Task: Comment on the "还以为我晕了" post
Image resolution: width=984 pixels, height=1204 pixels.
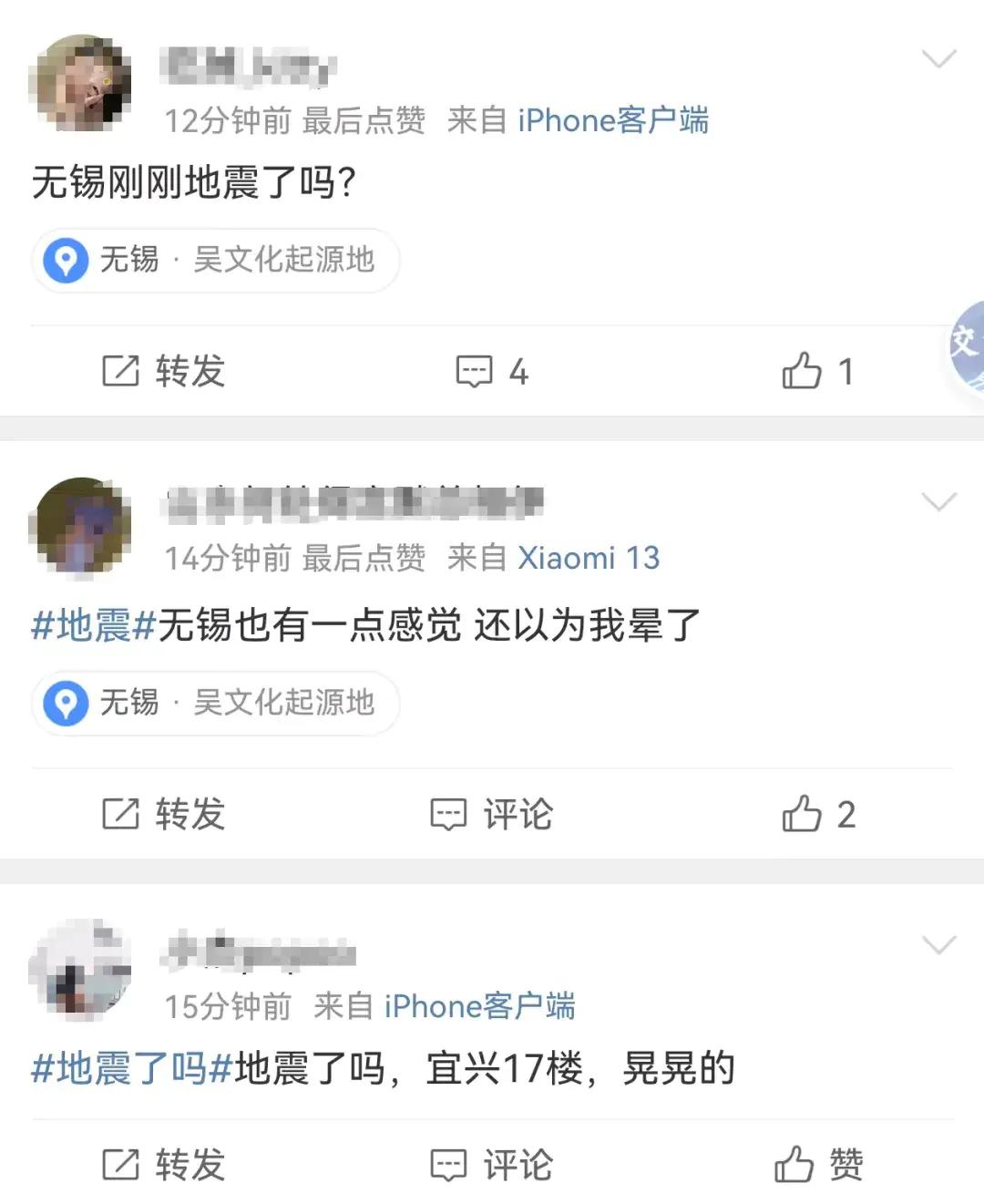Action: click(x=492, y=814)
